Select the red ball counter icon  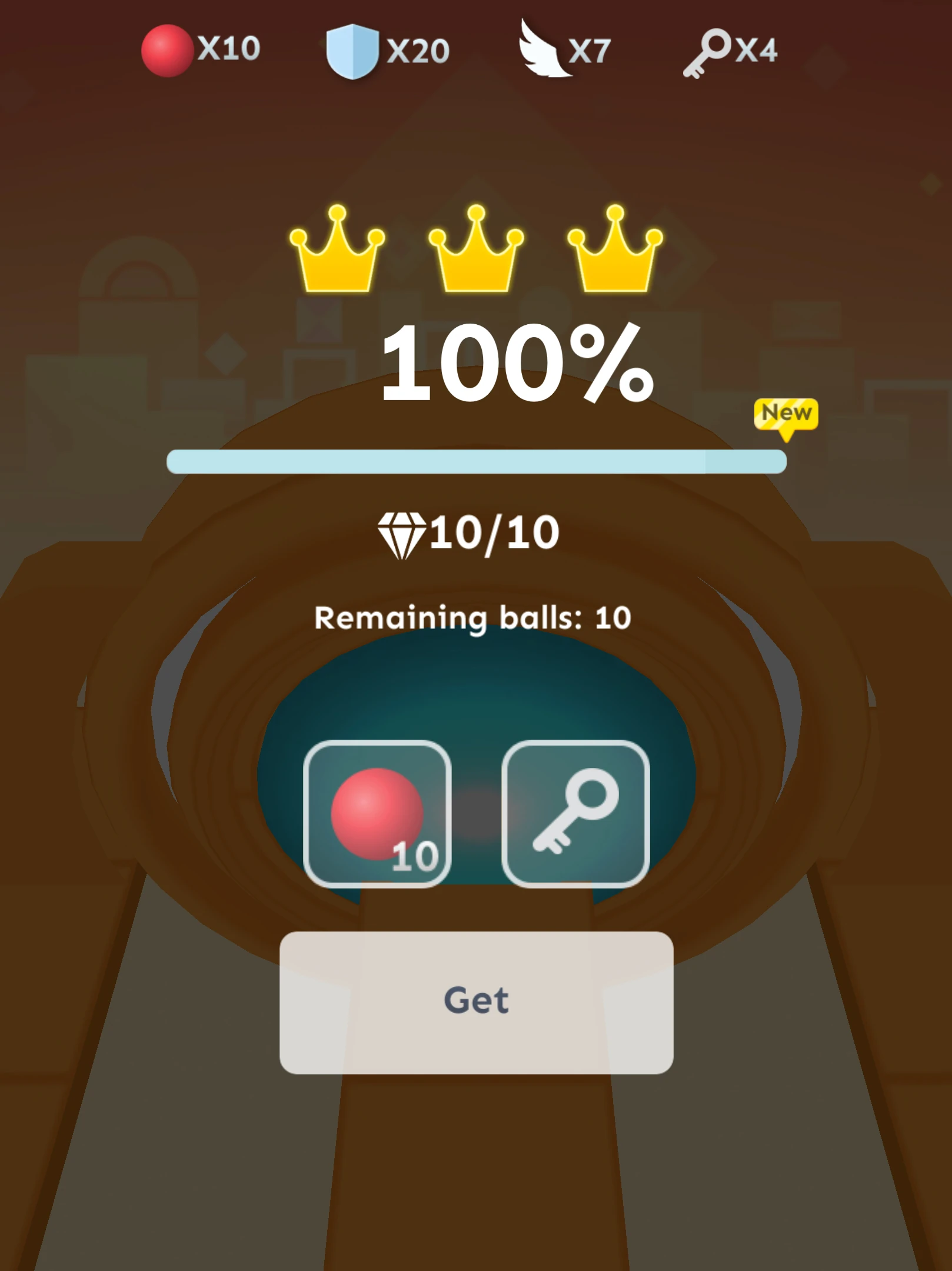(x=167, y=50)
